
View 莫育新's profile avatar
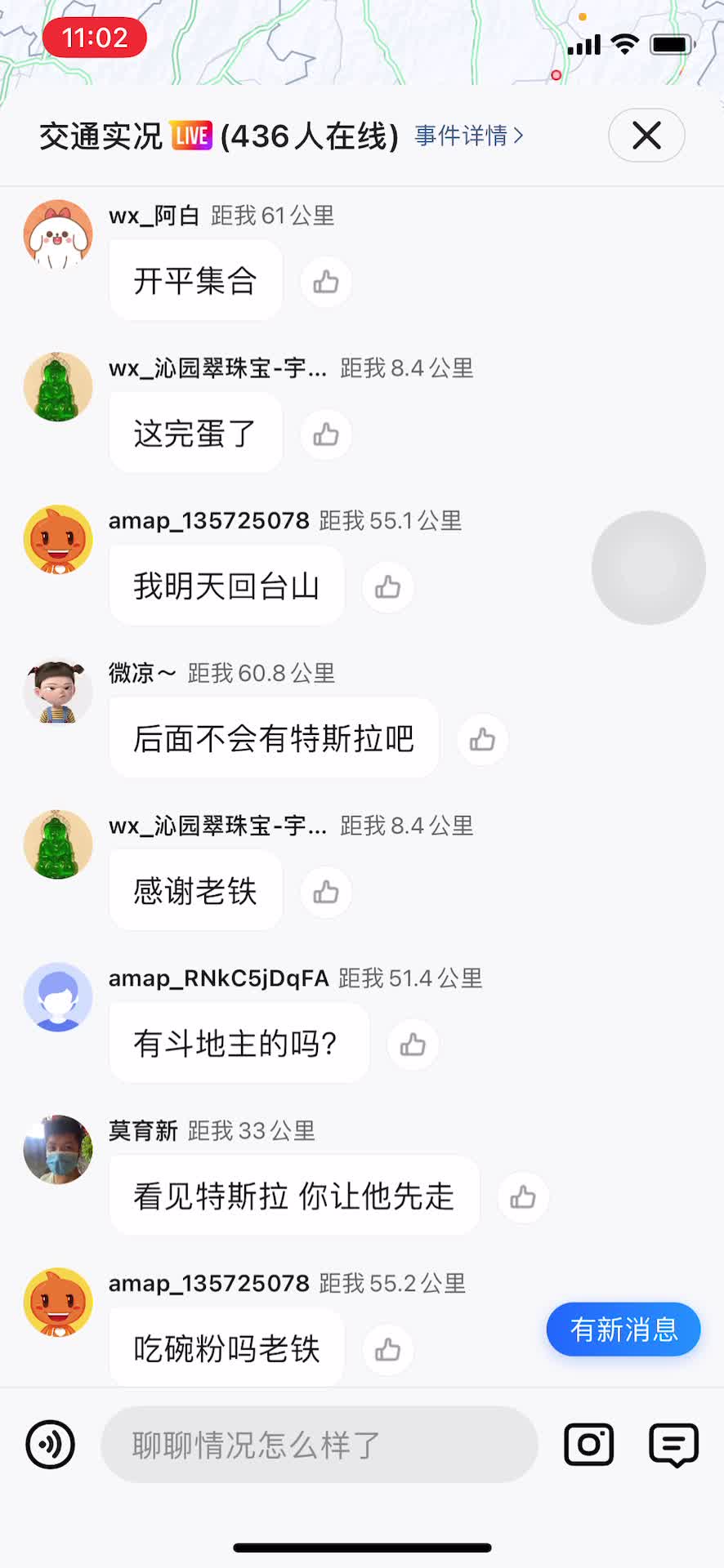(58, 1149)
